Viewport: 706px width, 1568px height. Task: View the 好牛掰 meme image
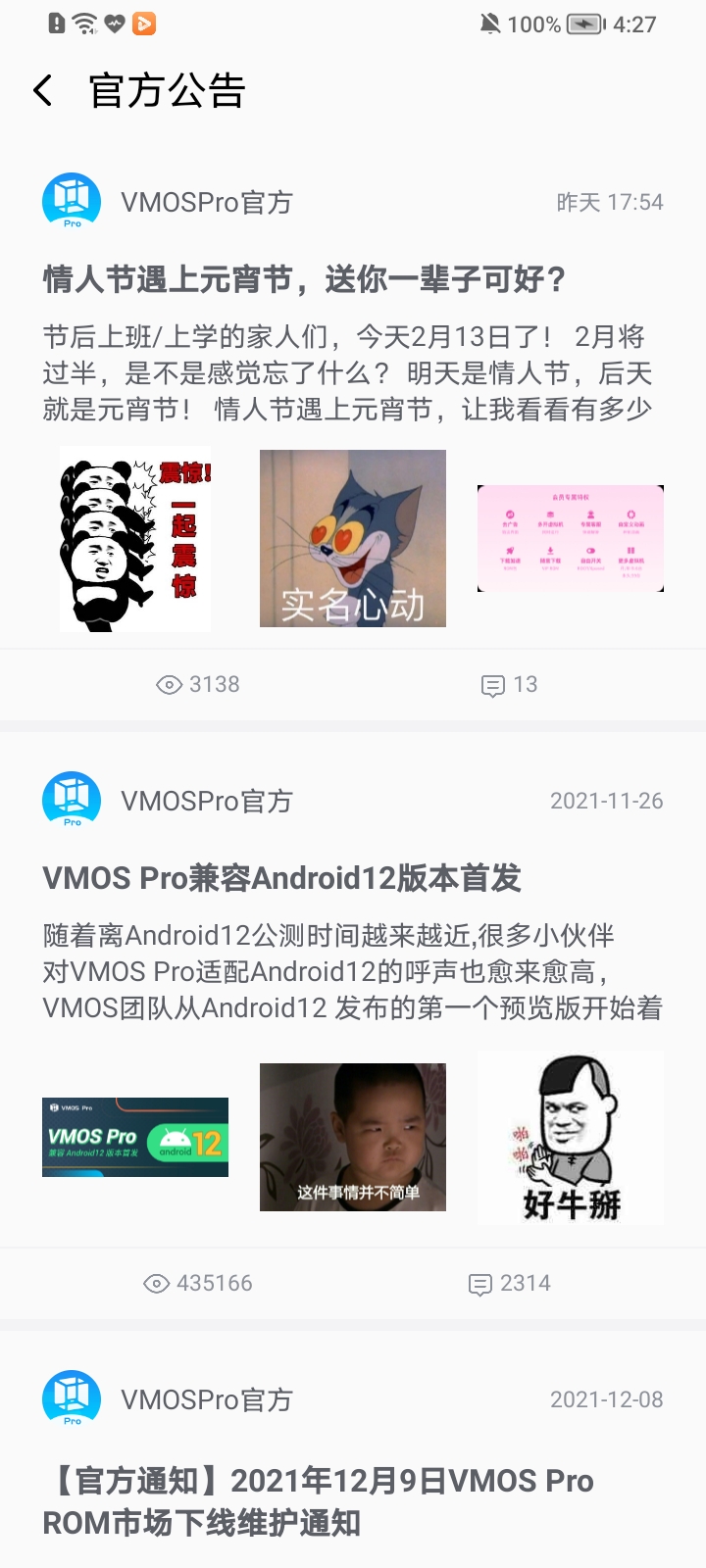(570, 1137)
